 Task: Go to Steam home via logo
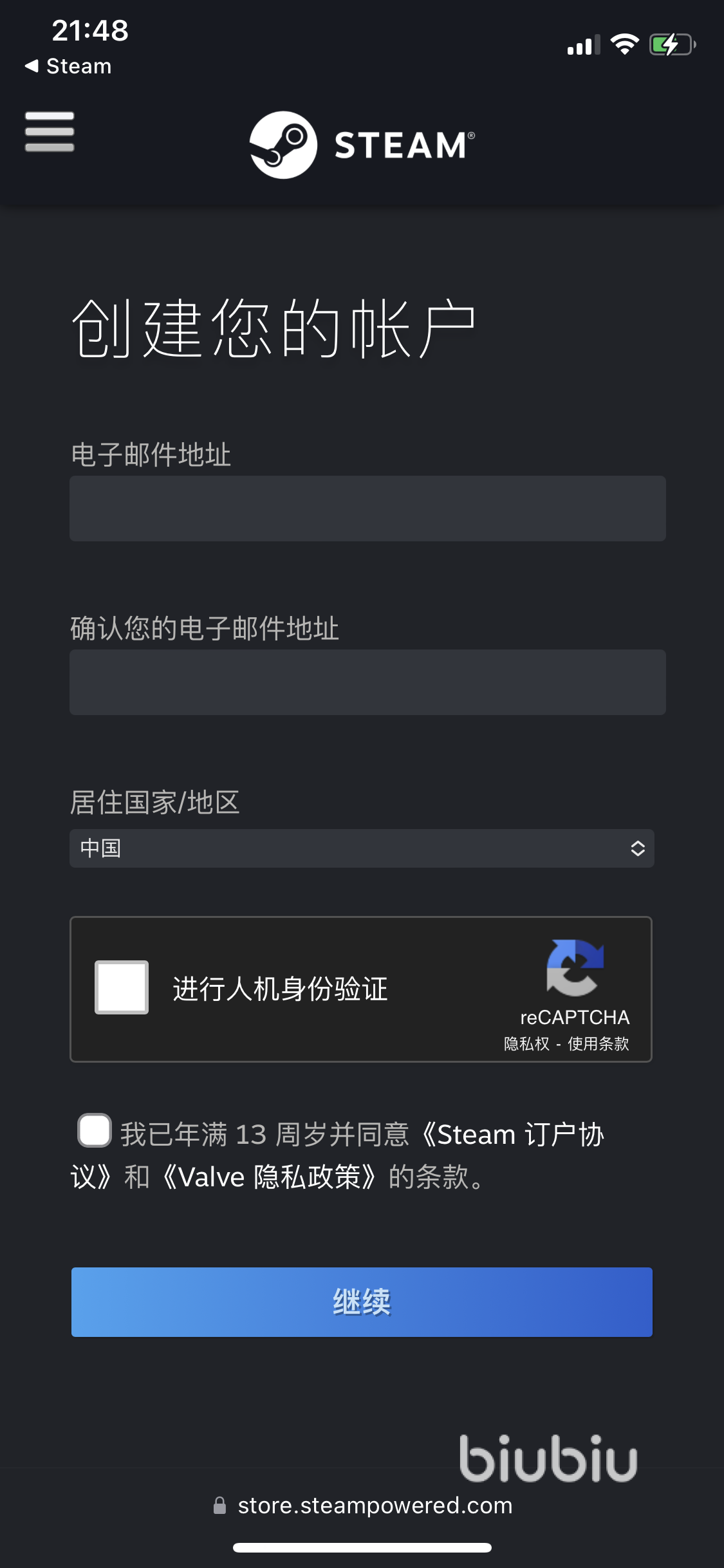(362, 145)
